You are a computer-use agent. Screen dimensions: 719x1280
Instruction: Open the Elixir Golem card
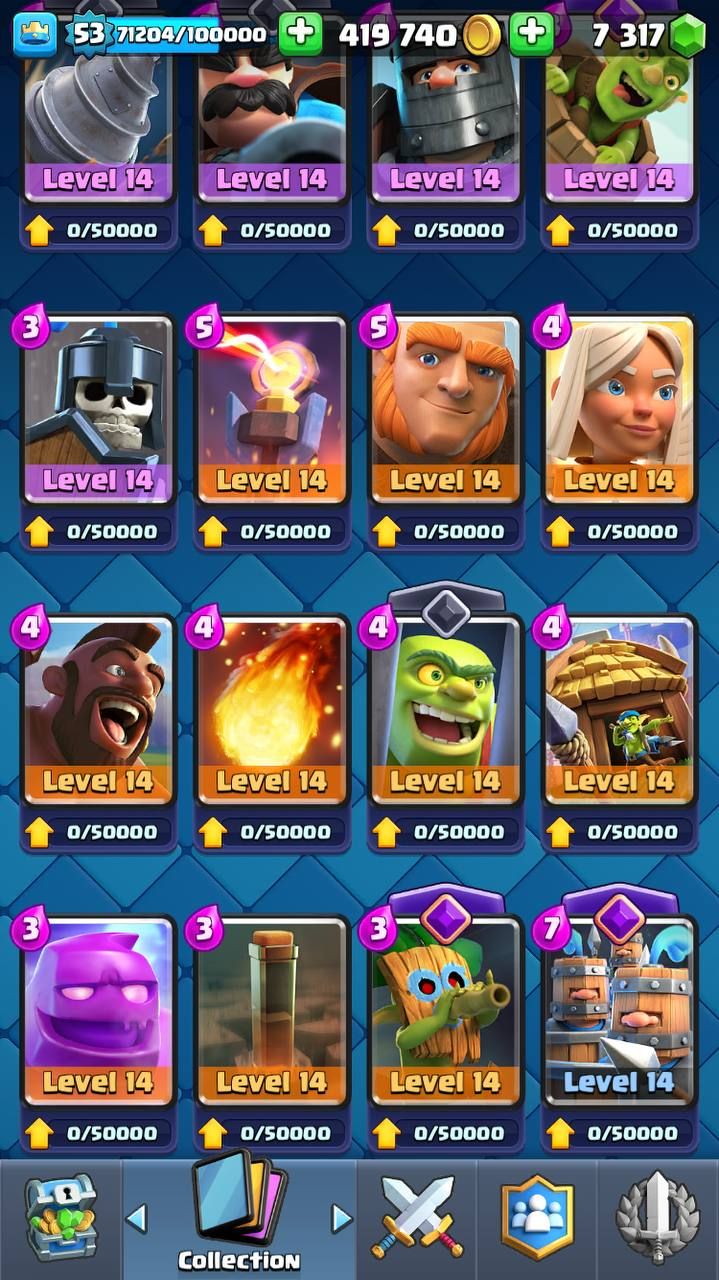tap(98, 1012)
